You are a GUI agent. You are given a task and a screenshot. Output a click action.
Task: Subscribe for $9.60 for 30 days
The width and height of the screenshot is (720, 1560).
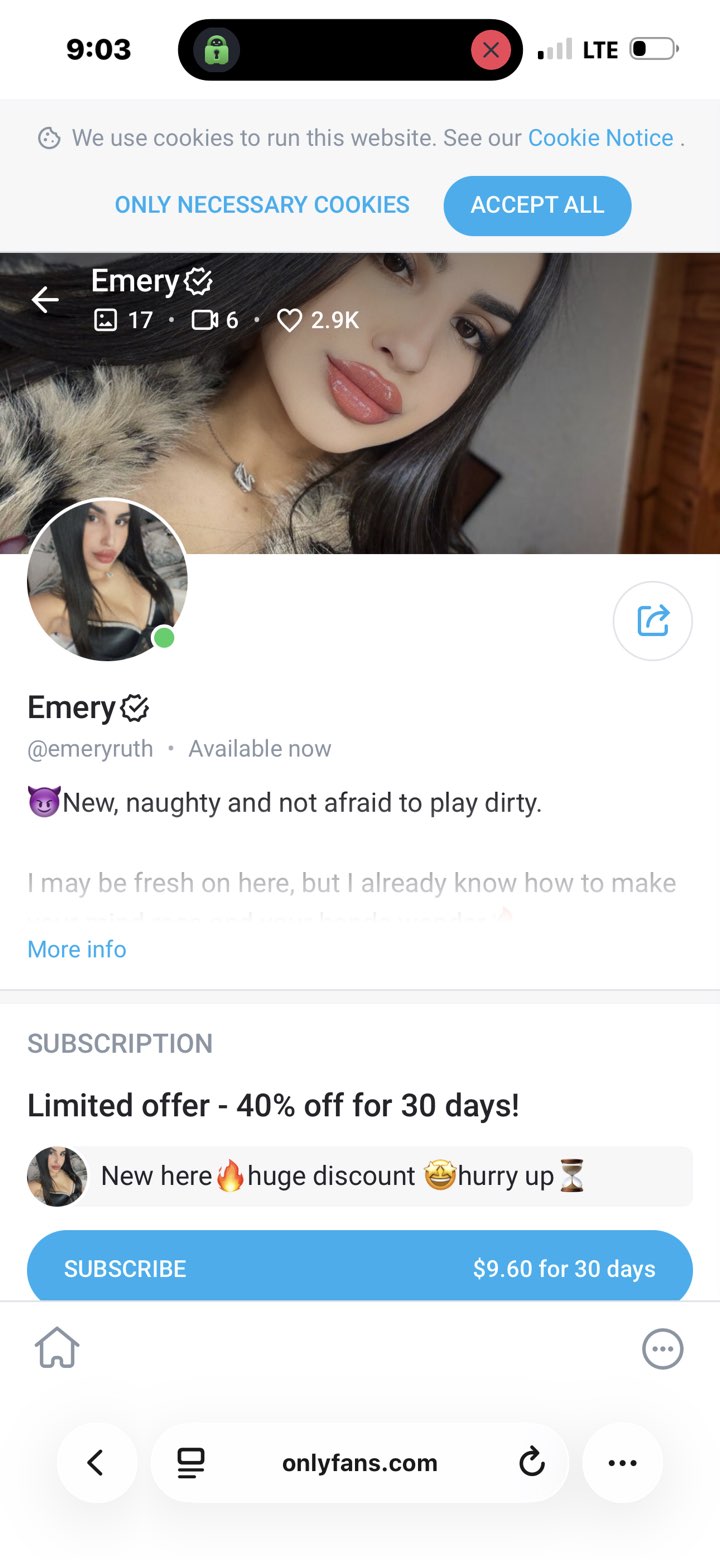coord(360,1268)
